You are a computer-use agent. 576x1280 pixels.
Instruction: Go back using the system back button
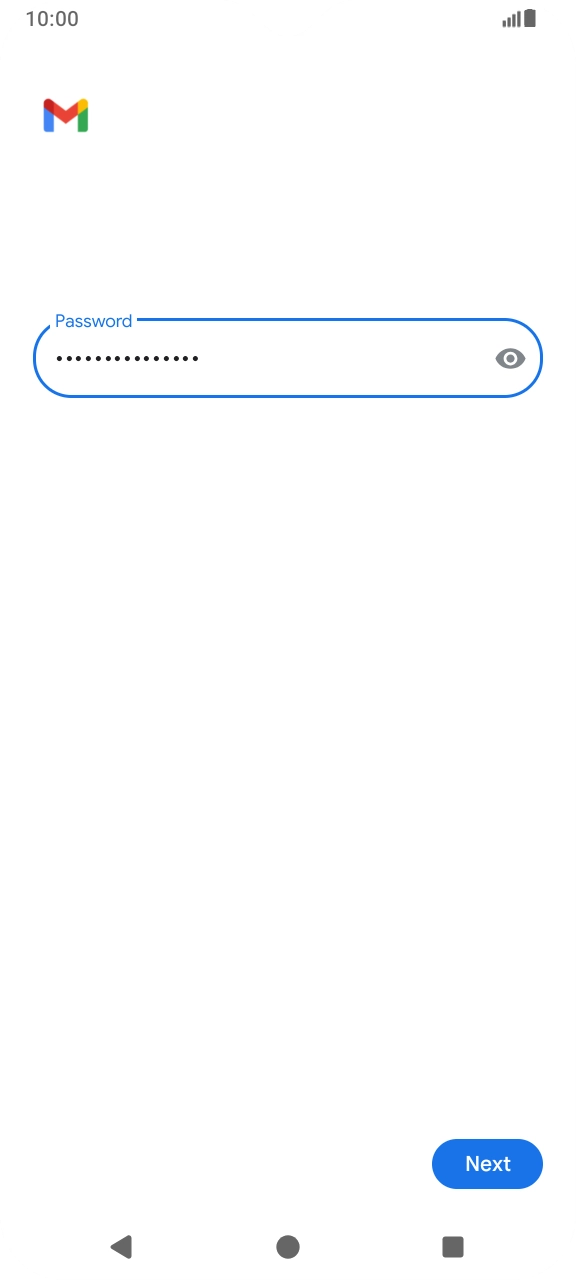[122, 1246]
